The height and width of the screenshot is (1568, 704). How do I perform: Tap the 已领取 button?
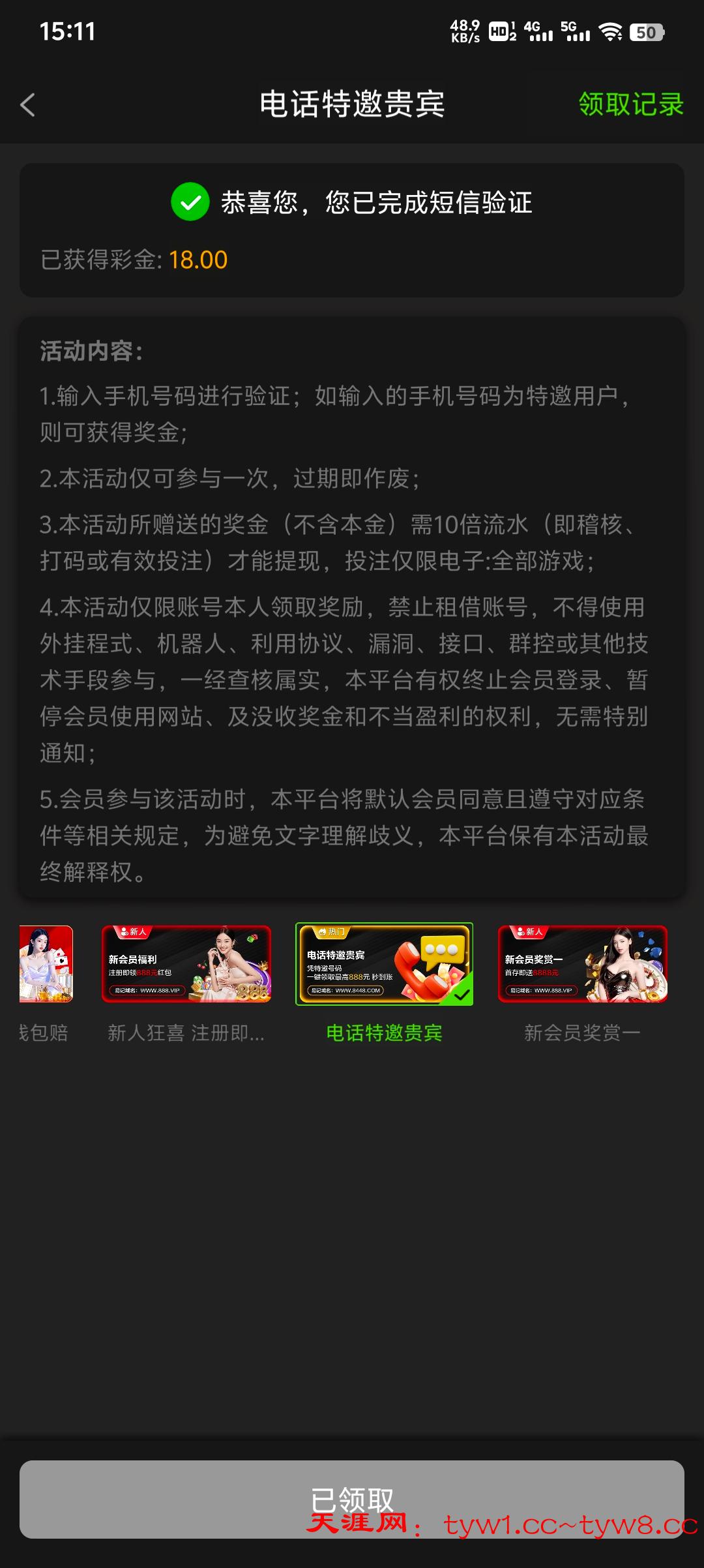[x=352, y=1499]
